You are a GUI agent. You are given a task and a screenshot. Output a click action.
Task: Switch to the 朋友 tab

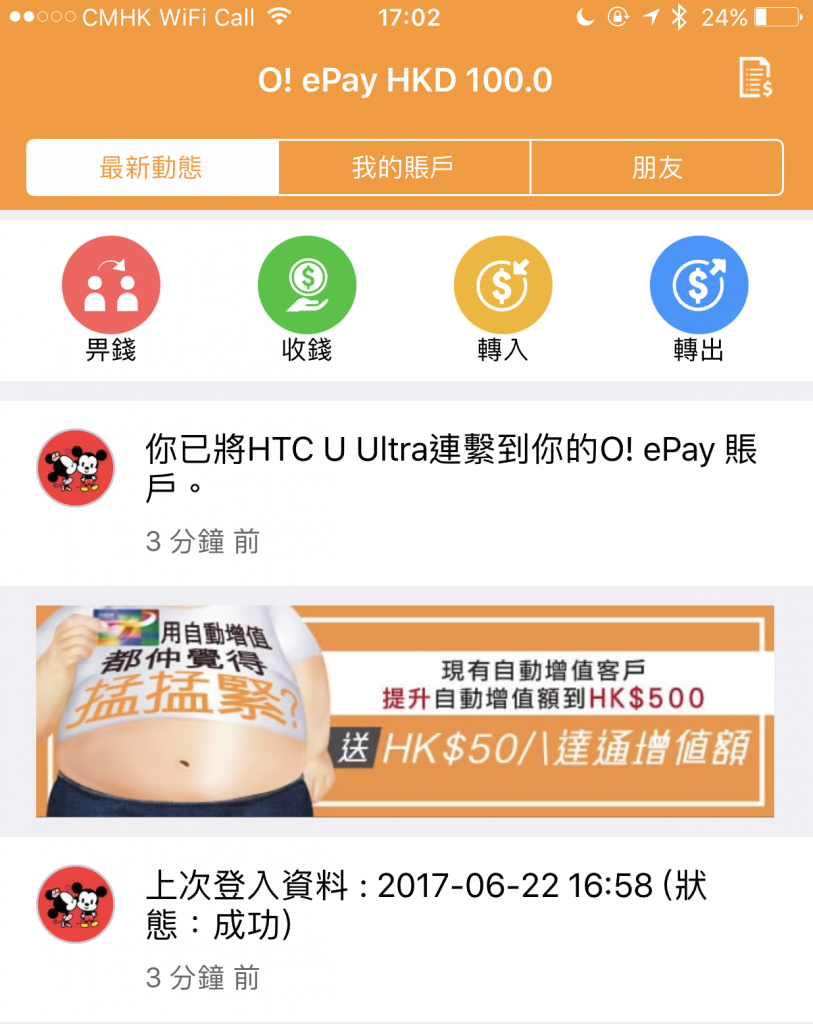click(657, 167)
